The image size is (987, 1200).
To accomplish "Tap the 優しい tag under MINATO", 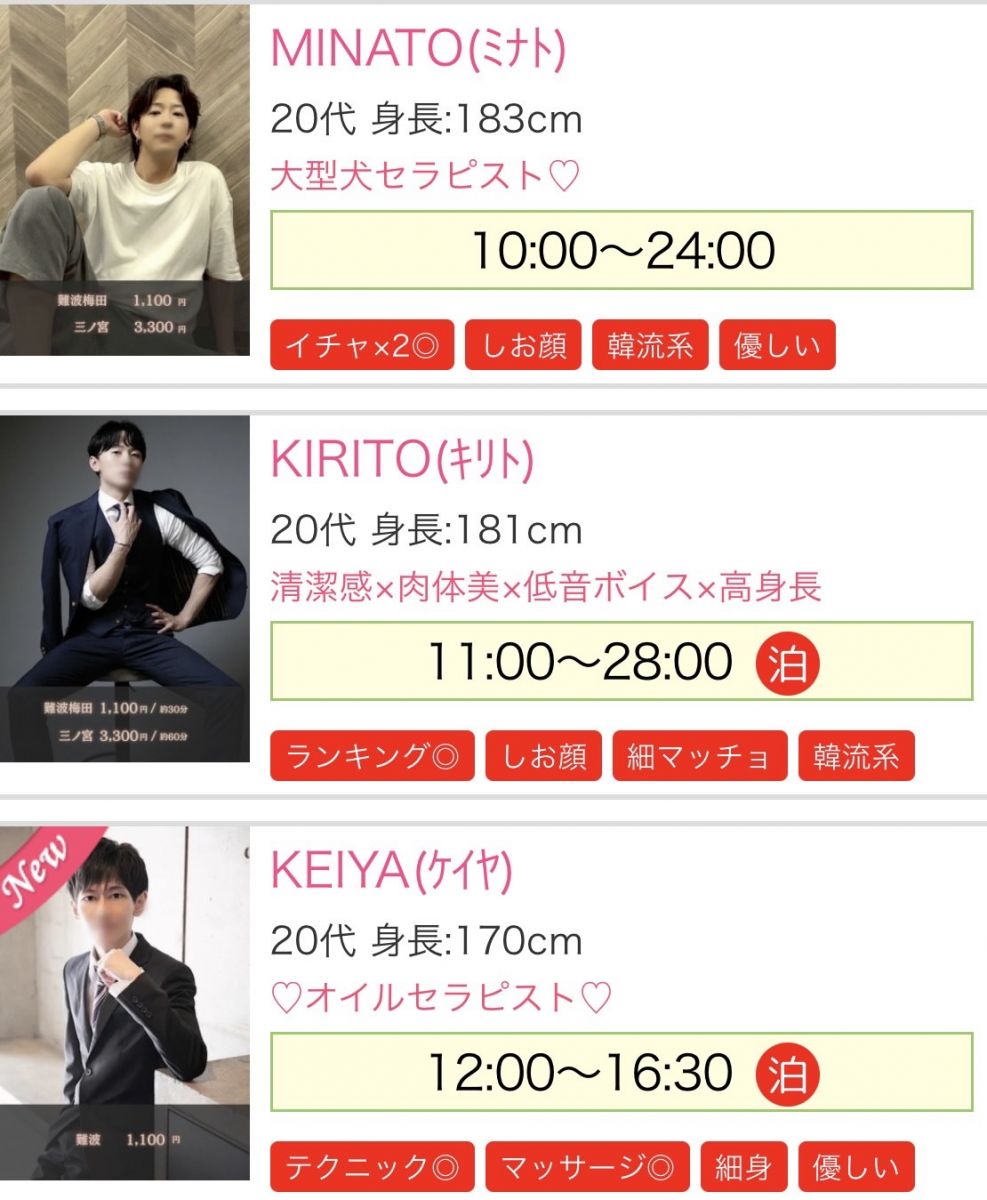I will (x=777, y=346).
